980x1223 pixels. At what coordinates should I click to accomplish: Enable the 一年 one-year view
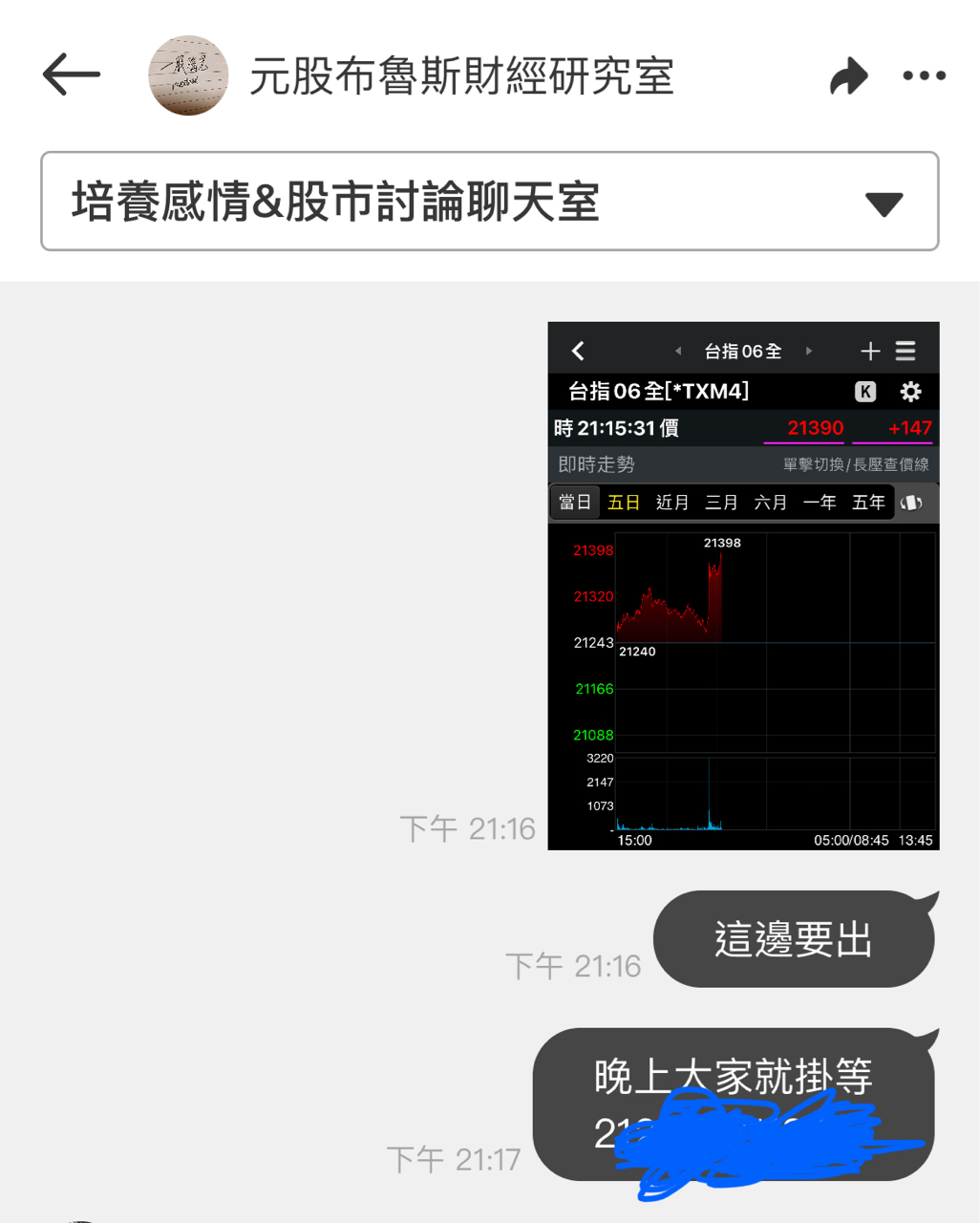819,502
